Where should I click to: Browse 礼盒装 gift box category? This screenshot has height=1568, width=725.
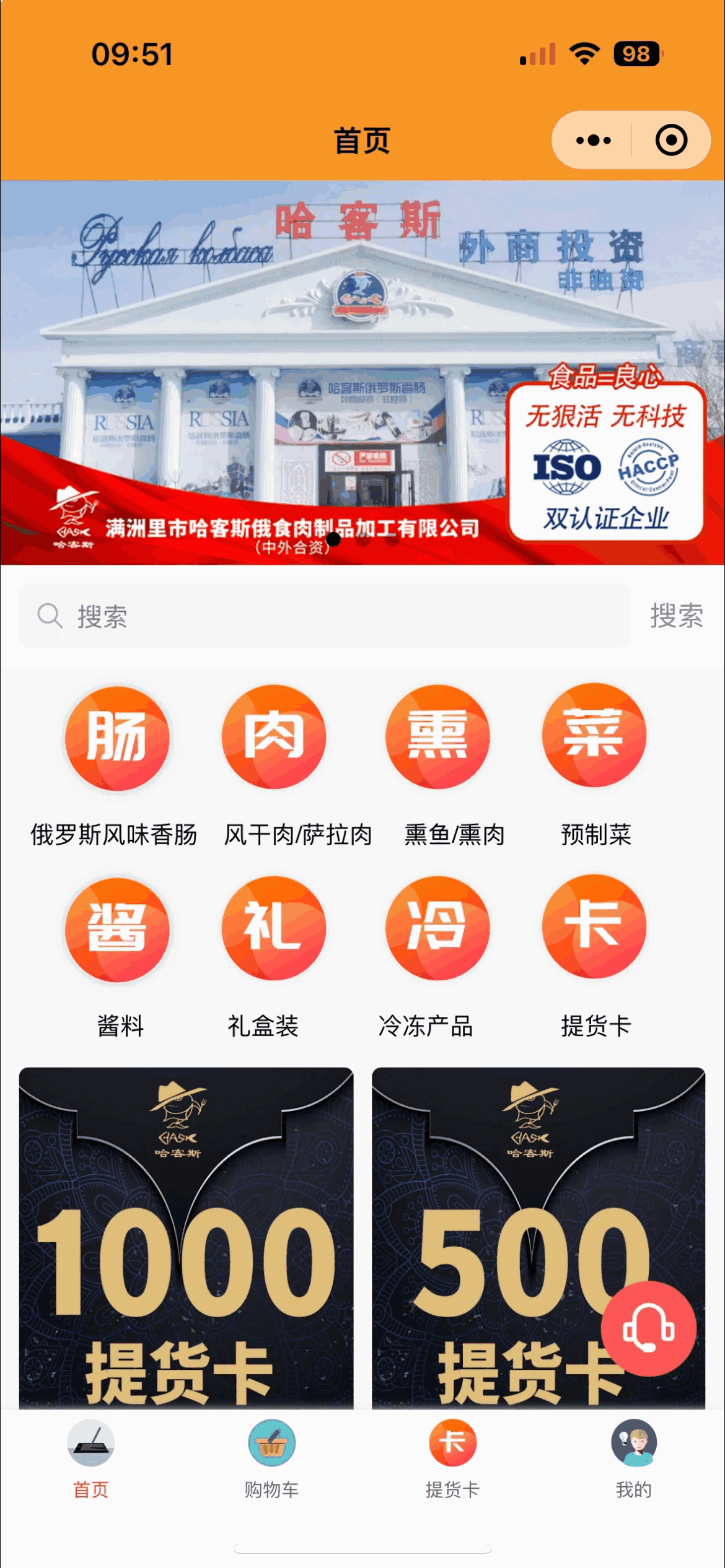(x=275, y=929)
